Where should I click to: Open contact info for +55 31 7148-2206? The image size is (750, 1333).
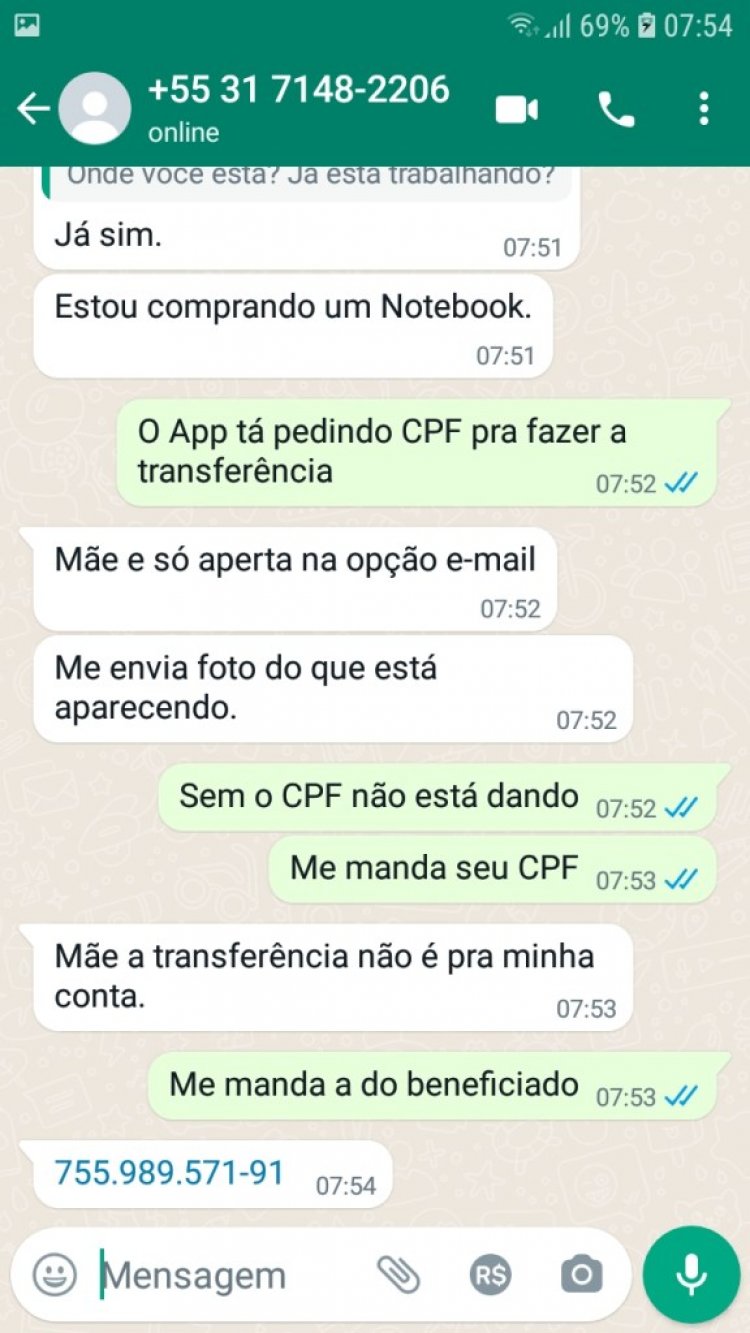tap(298, 107)
